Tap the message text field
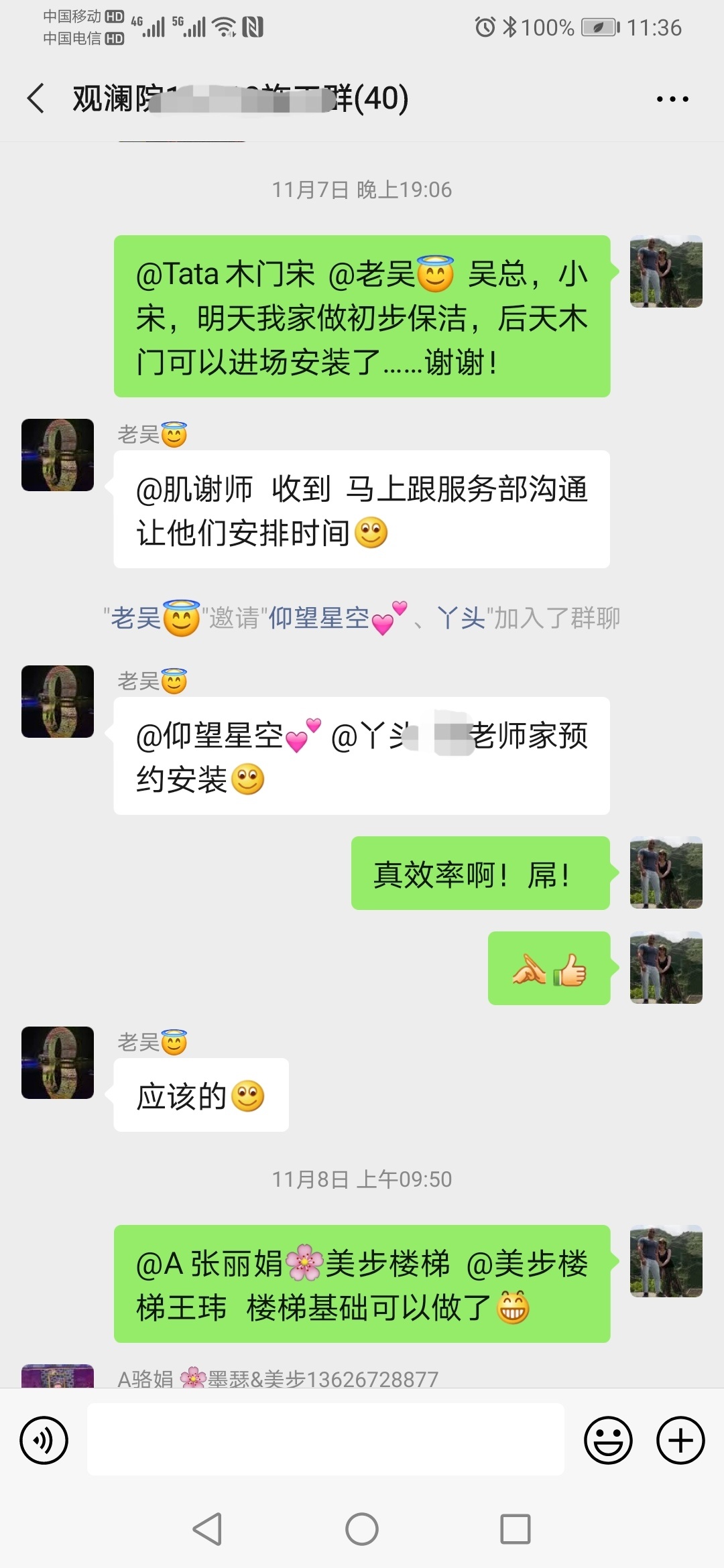Screen dimensions: 724x1568 click(325, 1439)
